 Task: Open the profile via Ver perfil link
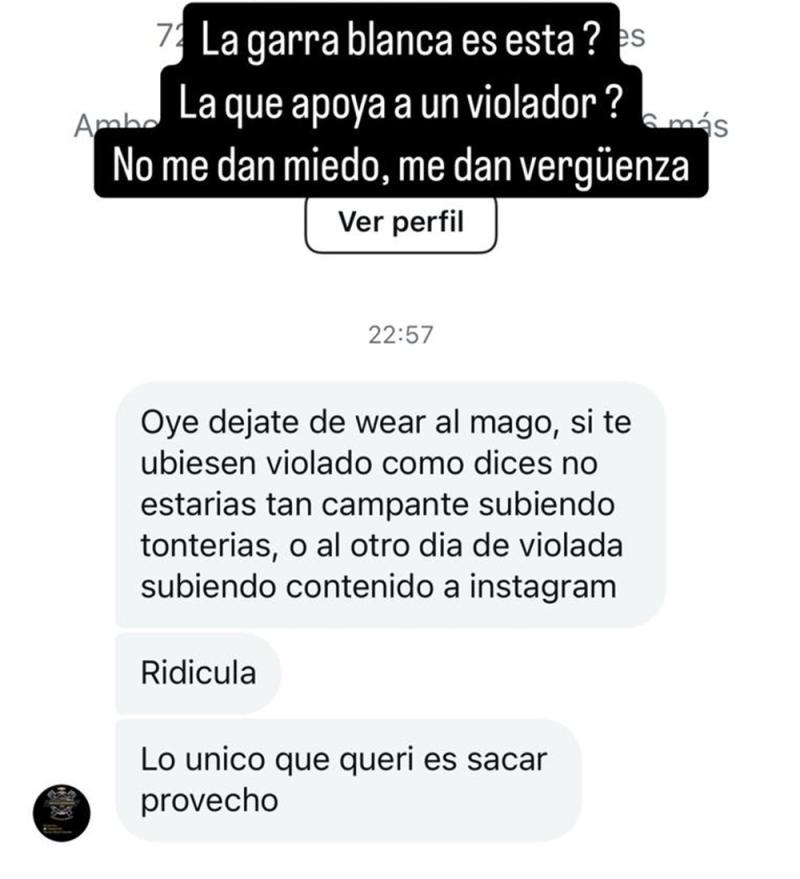pos(400,222)
